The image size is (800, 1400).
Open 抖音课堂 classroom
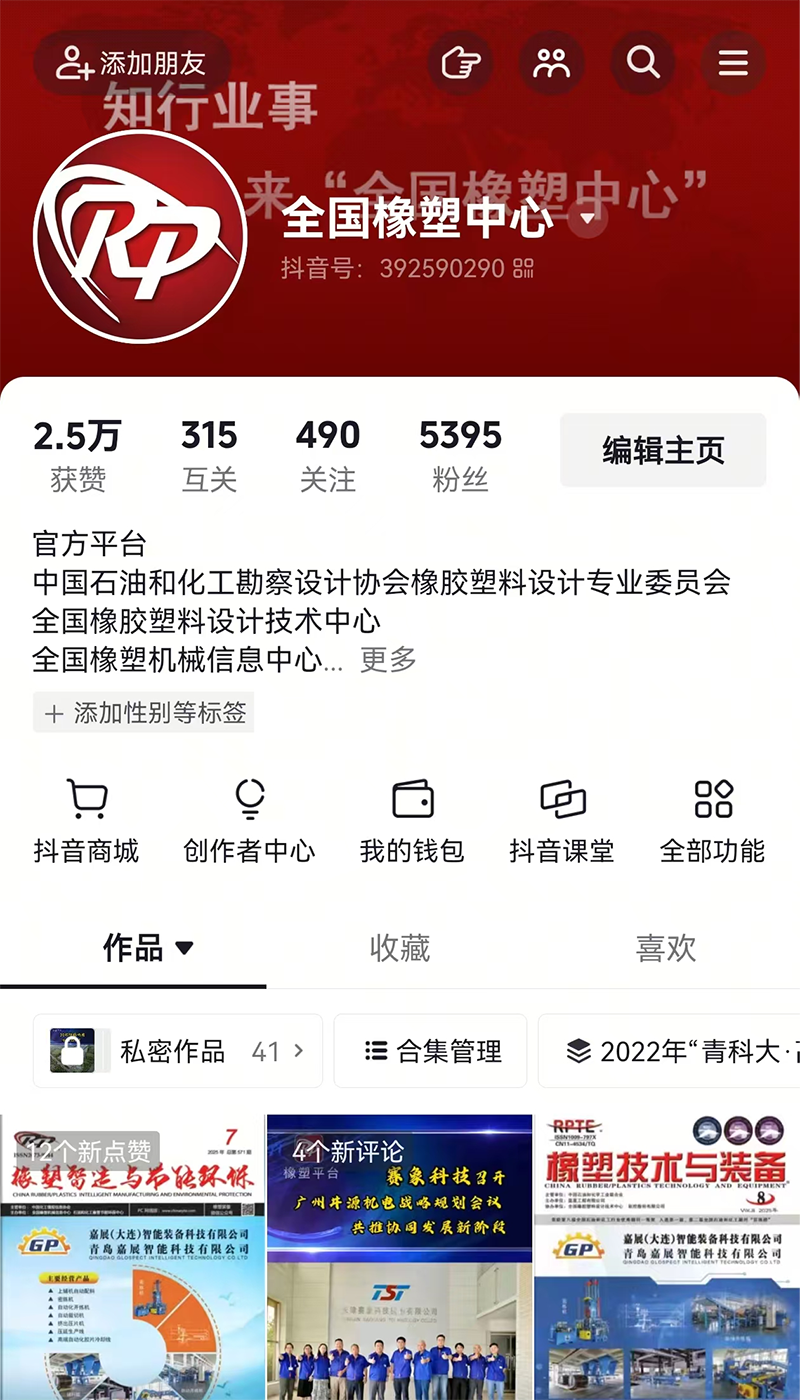pos(562,822)
